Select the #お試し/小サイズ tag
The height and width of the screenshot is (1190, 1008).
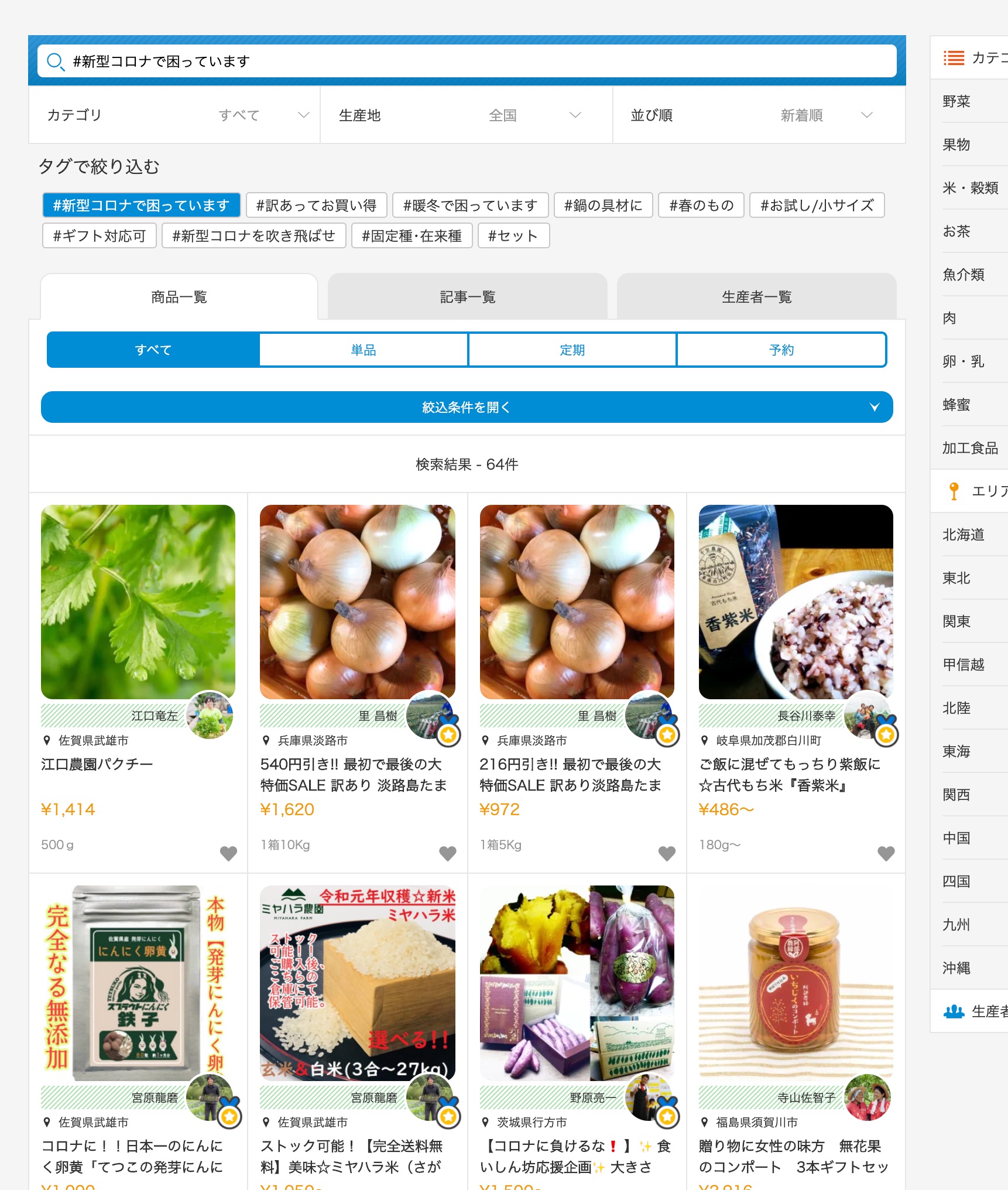pos(816,206)
